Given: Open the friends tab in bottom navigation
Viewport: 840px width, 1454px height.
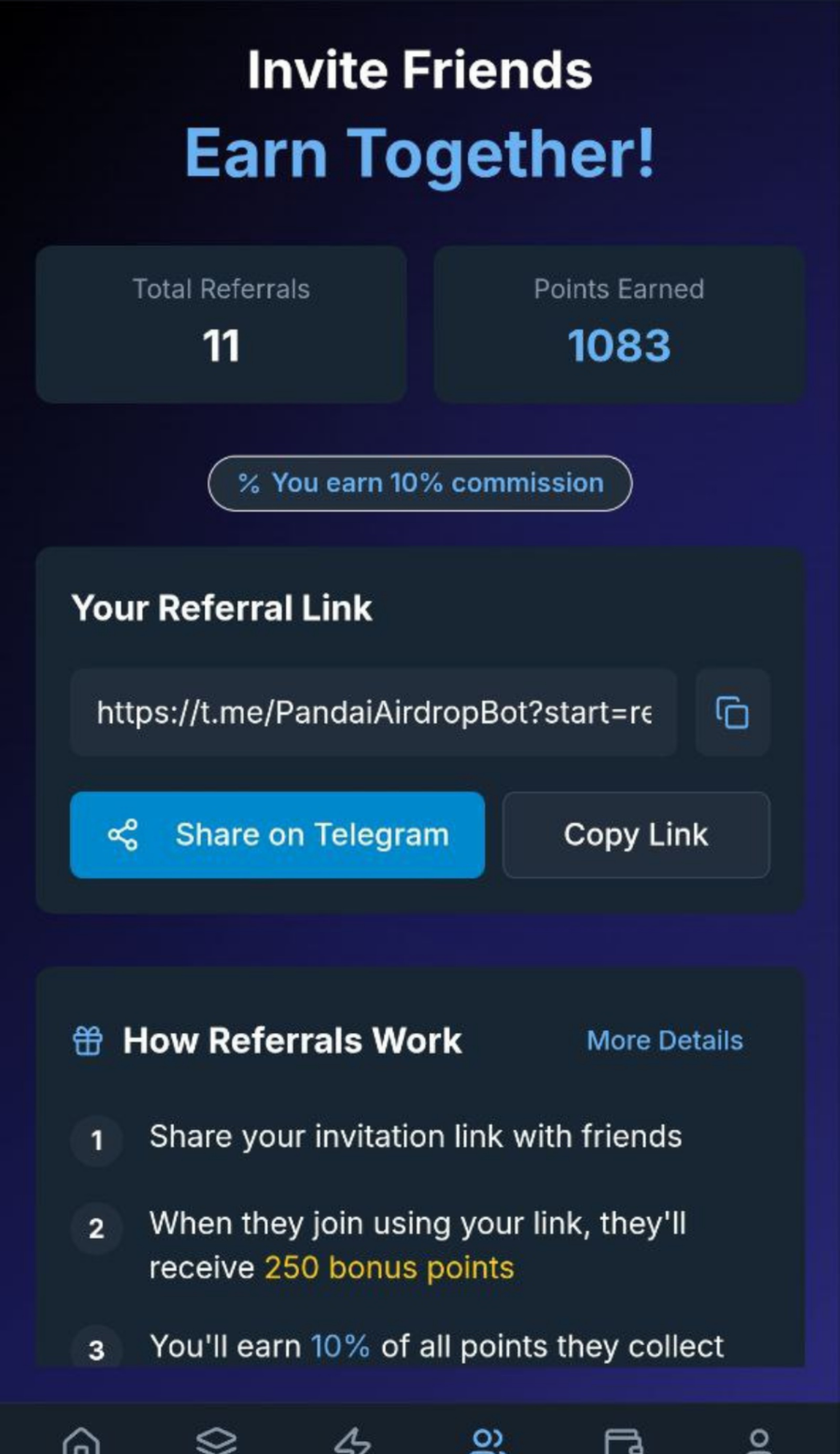Looking at the screenshot, I should tap(488, 1440).
